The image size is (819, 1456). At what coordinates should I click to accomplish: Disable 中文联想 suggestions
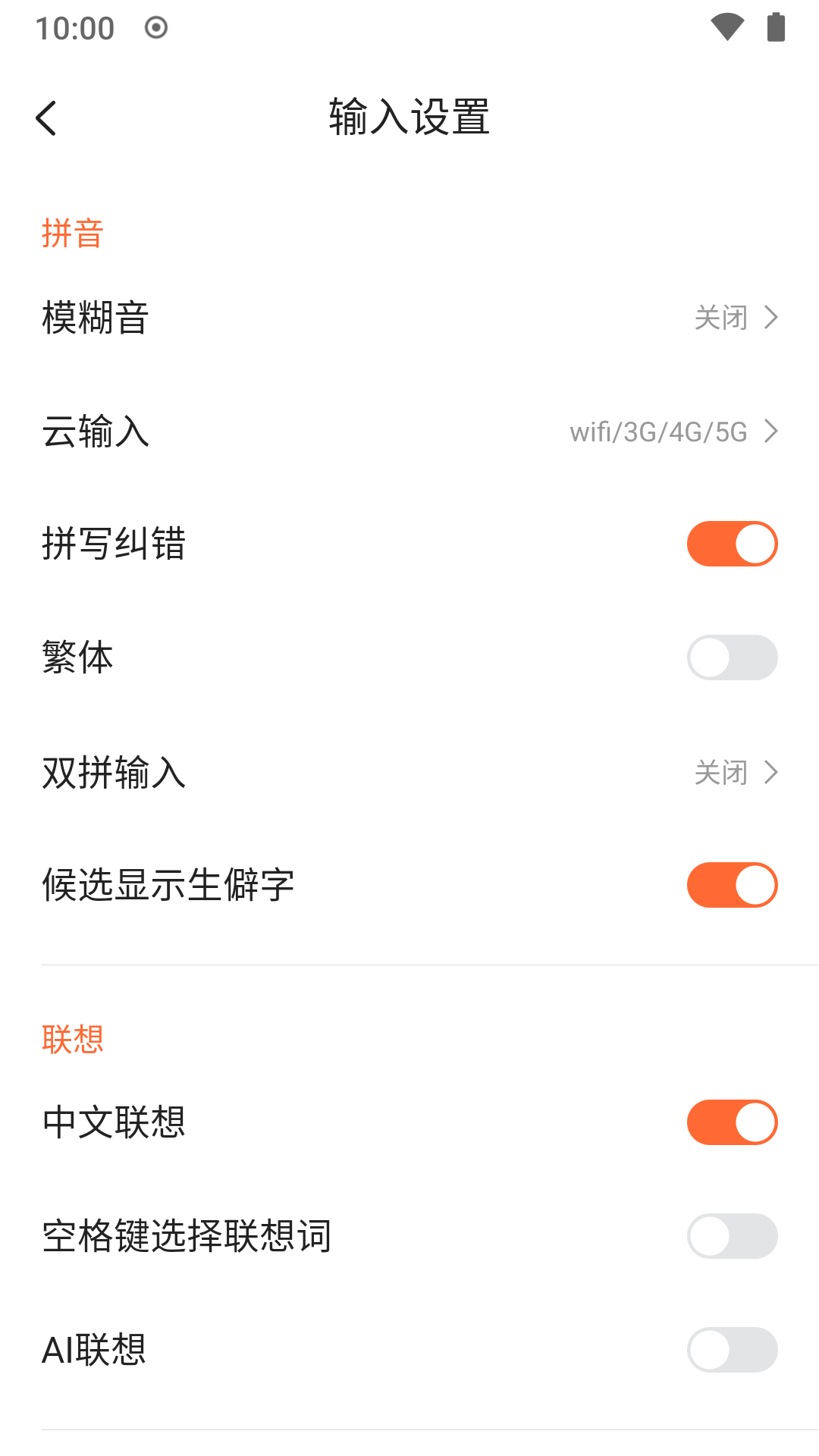pyautogui.click(x=731, y=1122)
